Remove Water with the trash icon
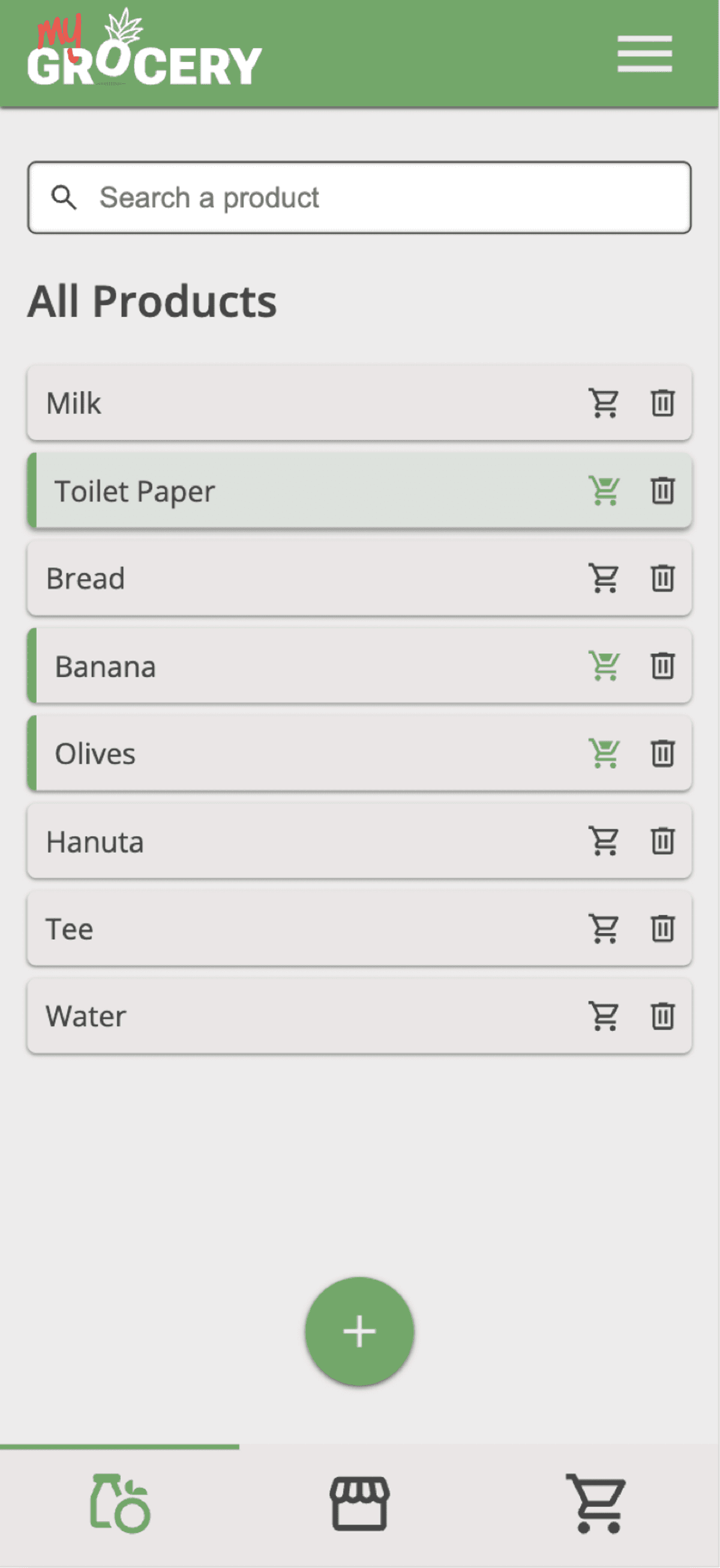This screenshot has height=1568, width=720. [662, 1015]
